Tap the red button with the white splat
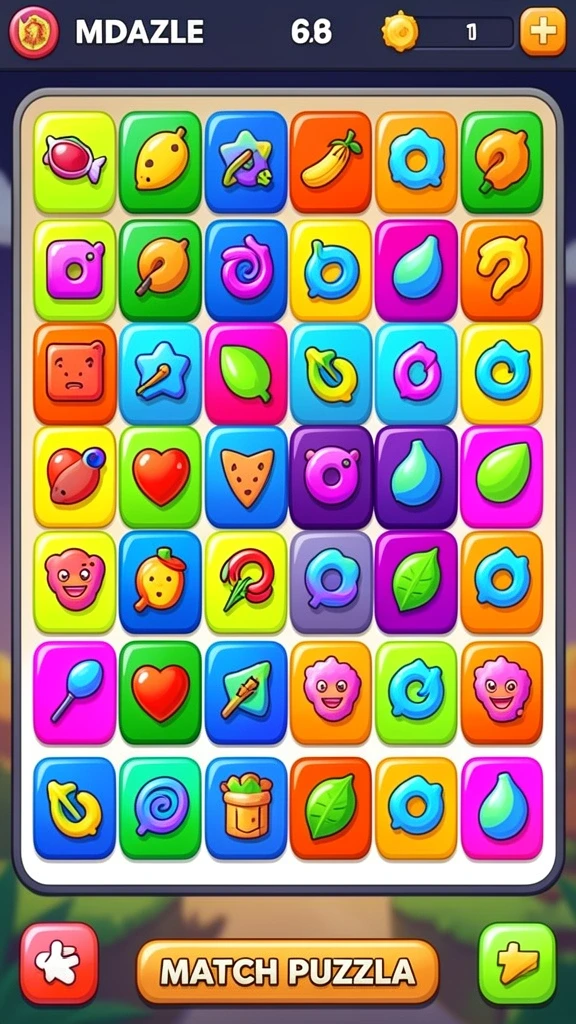The image size is (576, 1024). [59, 963]
